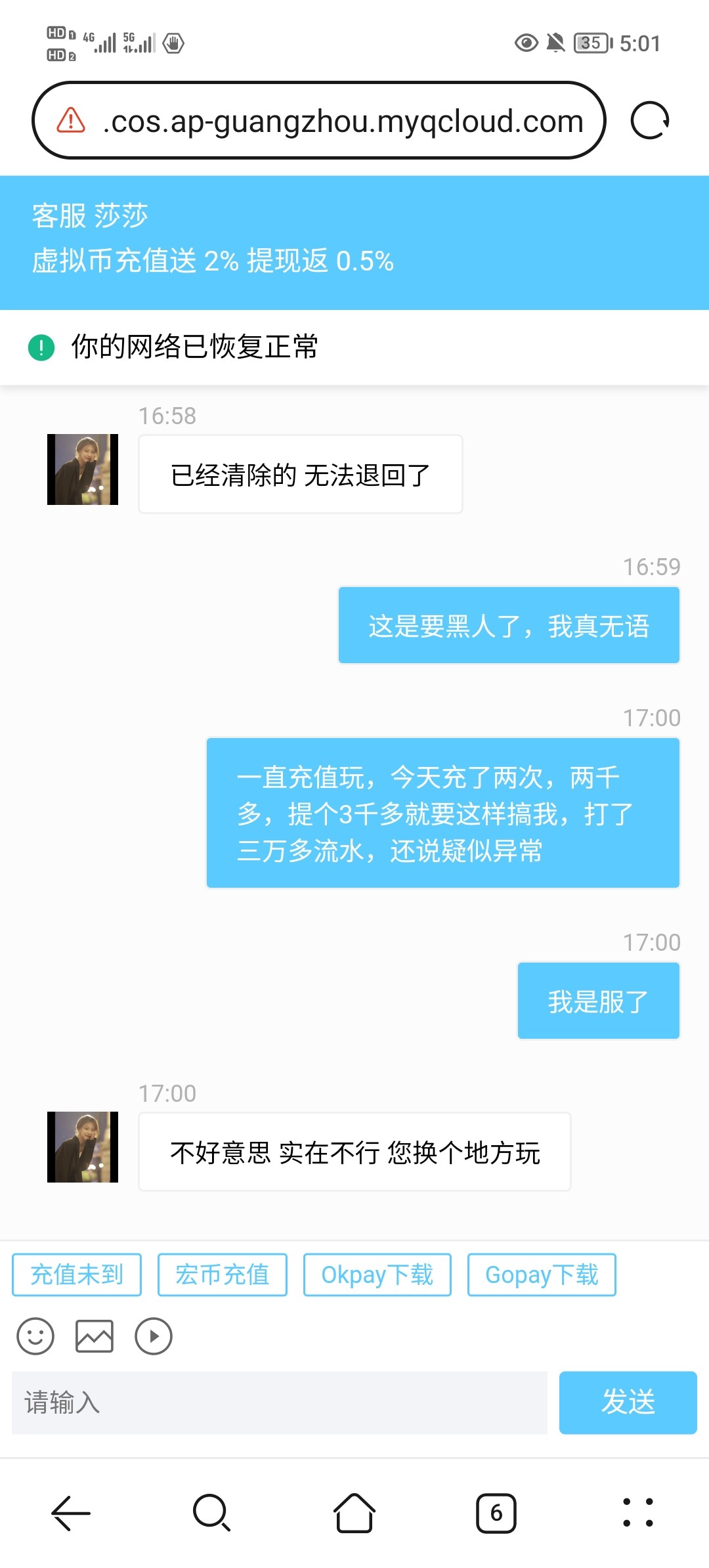Image resolution: width=709 pixels, height=1568 pixels.
Task: Select the 宏币充值 quick reply chip
Action: point(223,1274)
